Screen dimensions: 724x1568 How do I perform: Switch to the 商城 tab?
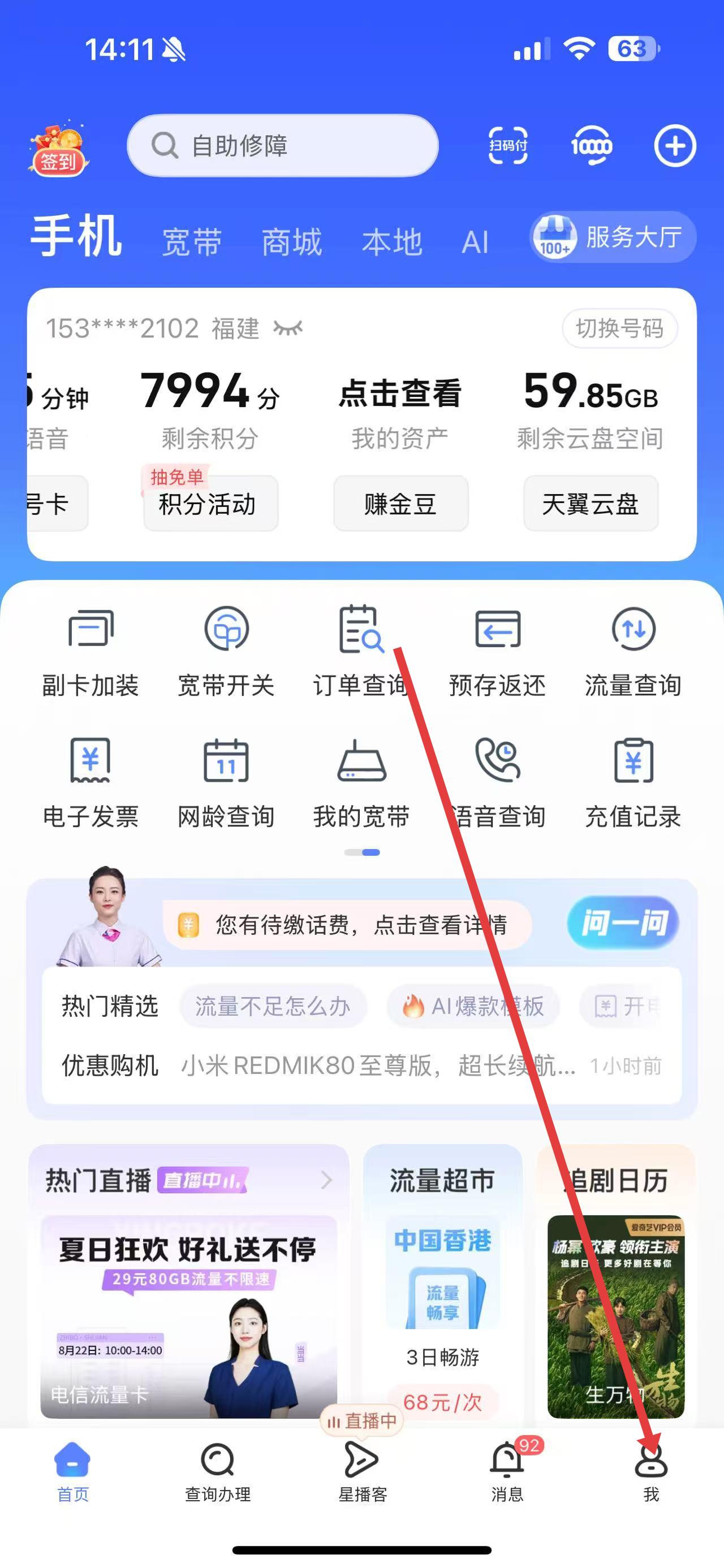click(x=292, y=242)
